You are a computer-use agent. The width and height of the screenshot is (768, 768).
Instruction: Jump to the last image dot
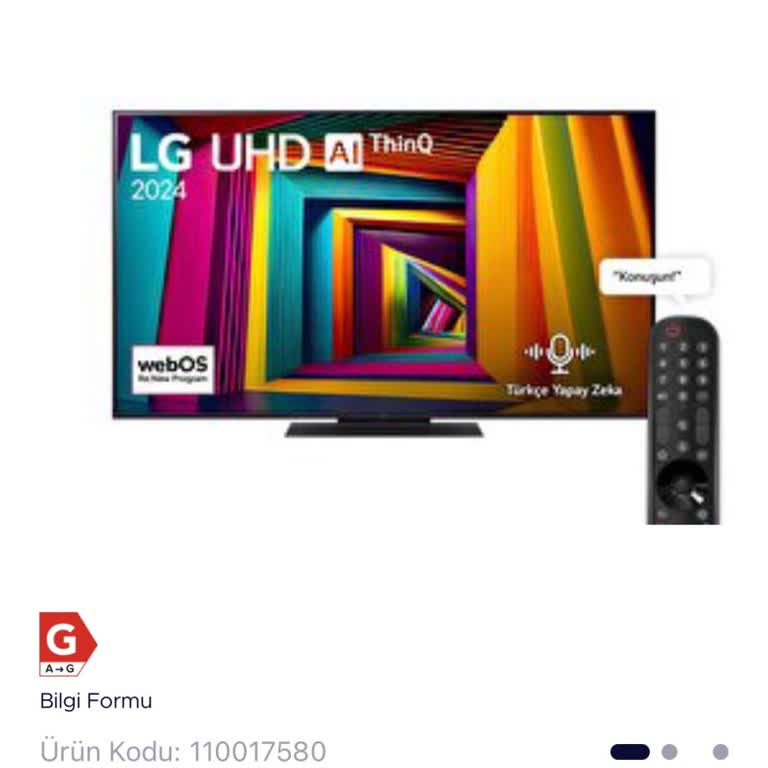click(720, 752)
